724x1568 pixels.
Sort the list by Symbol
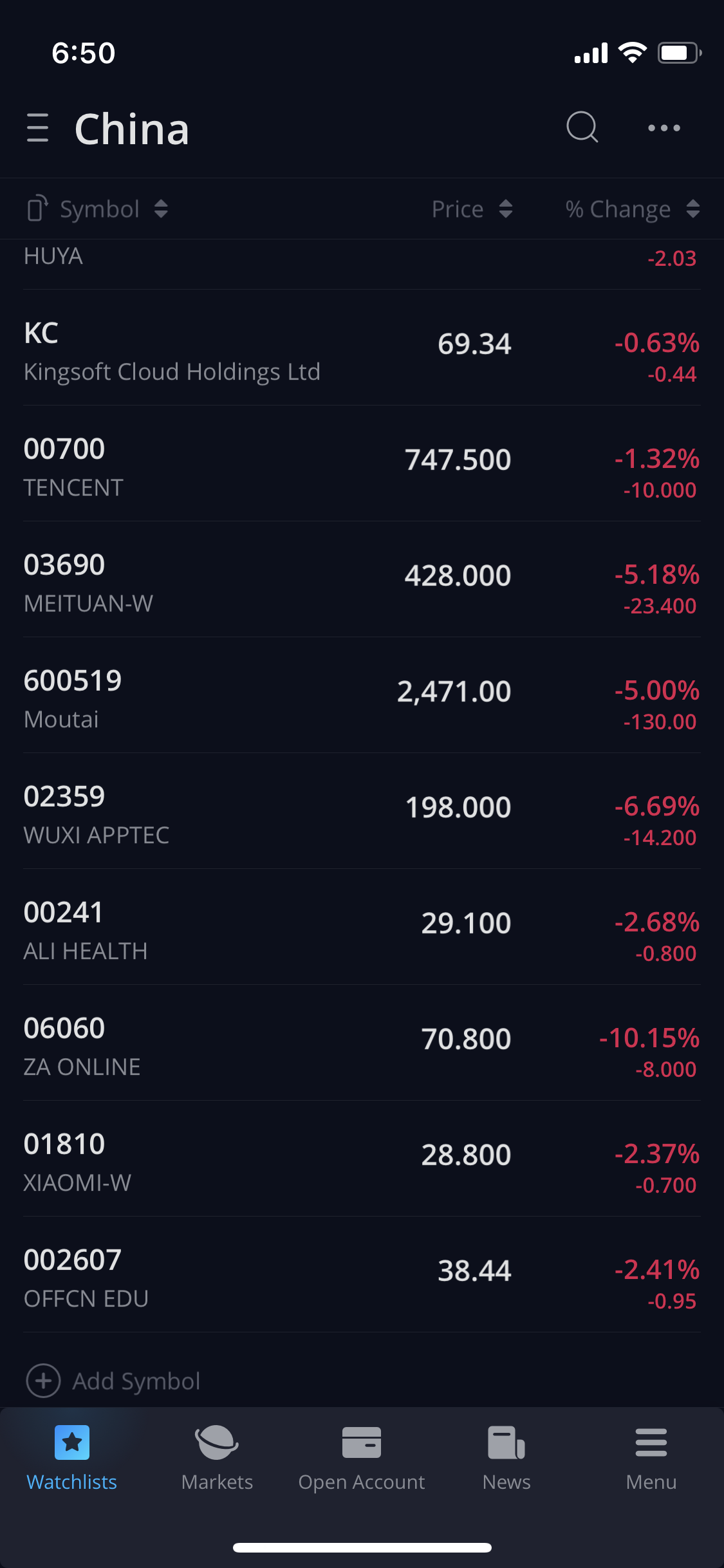point(100,209)
